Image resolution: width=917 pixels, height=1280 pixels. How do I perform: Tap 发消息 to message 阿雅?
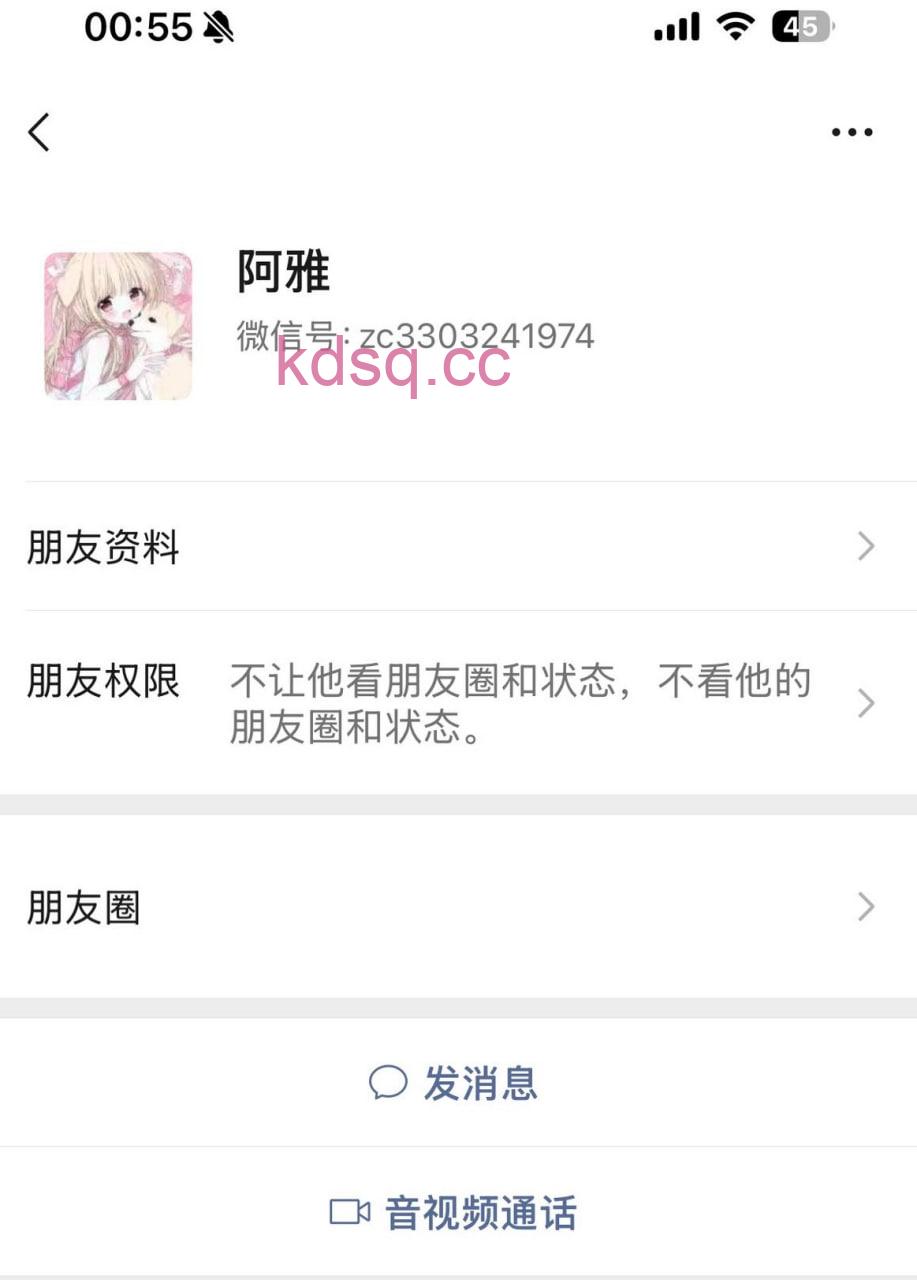click(x=455, y=1083)
